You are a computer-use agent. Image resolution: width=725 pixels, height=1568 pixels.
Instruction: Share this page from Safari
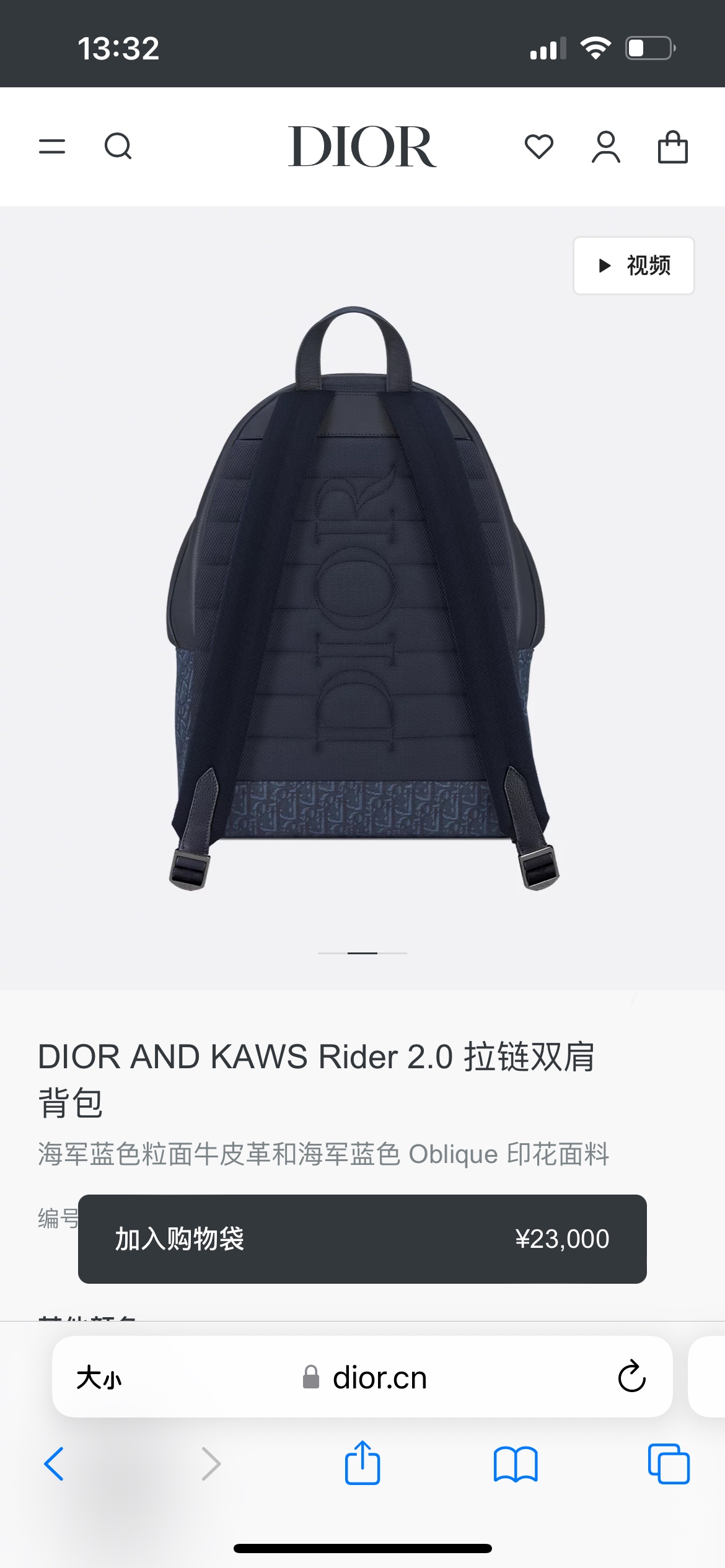pos(362,1464)
